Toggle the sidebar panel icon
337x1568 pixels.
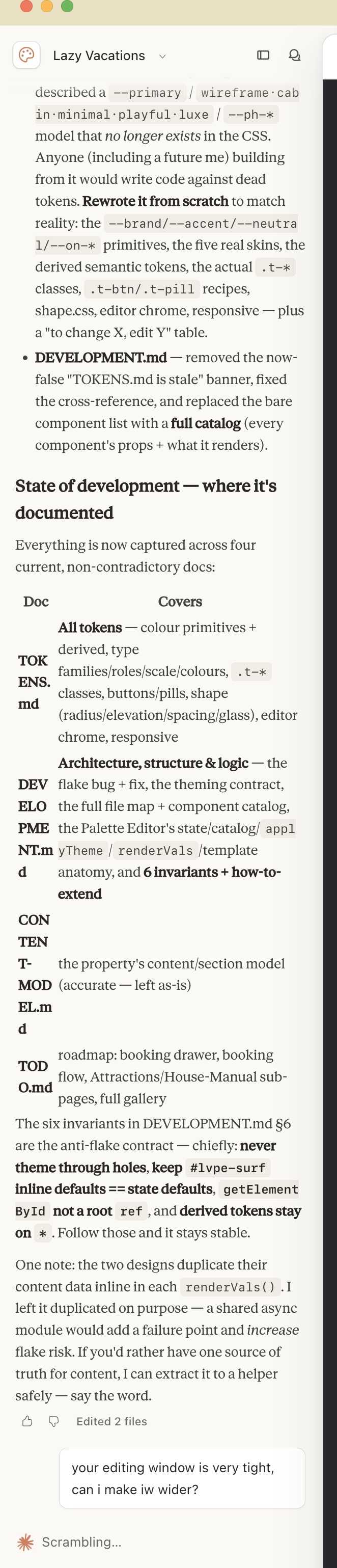(x=263, y=56)
